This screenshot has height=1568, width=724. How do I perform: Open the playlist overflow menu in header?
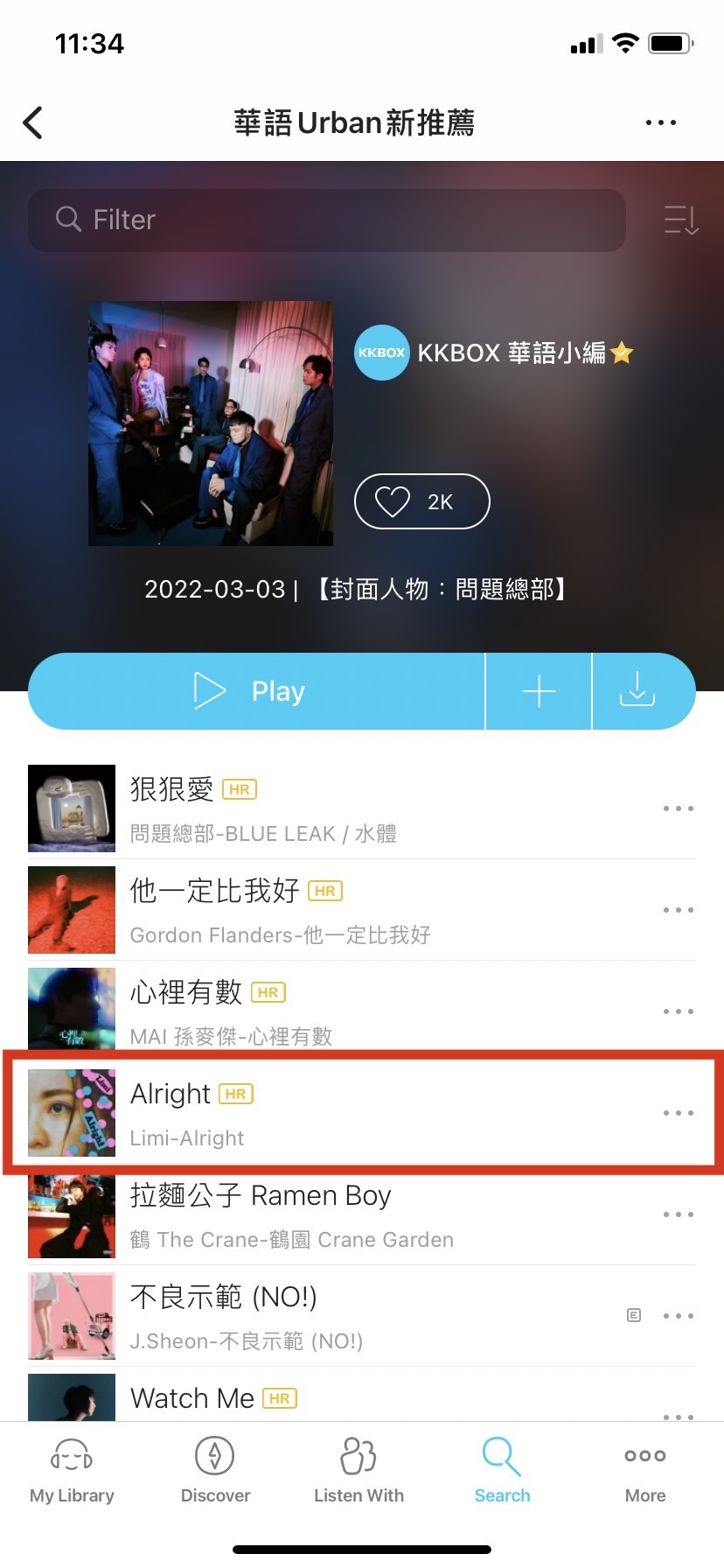(x=660, y=123)
